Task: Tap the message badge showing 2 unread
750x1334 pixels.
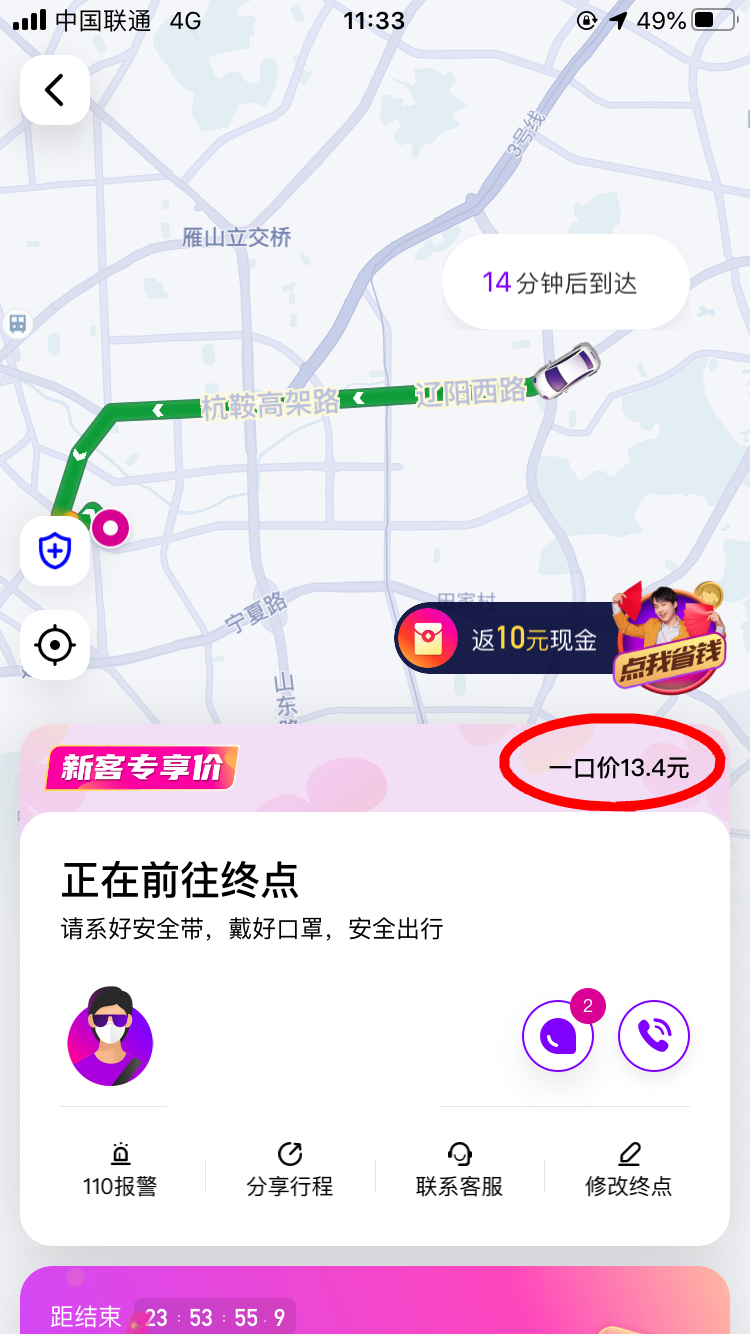Action: (589, 1008)
